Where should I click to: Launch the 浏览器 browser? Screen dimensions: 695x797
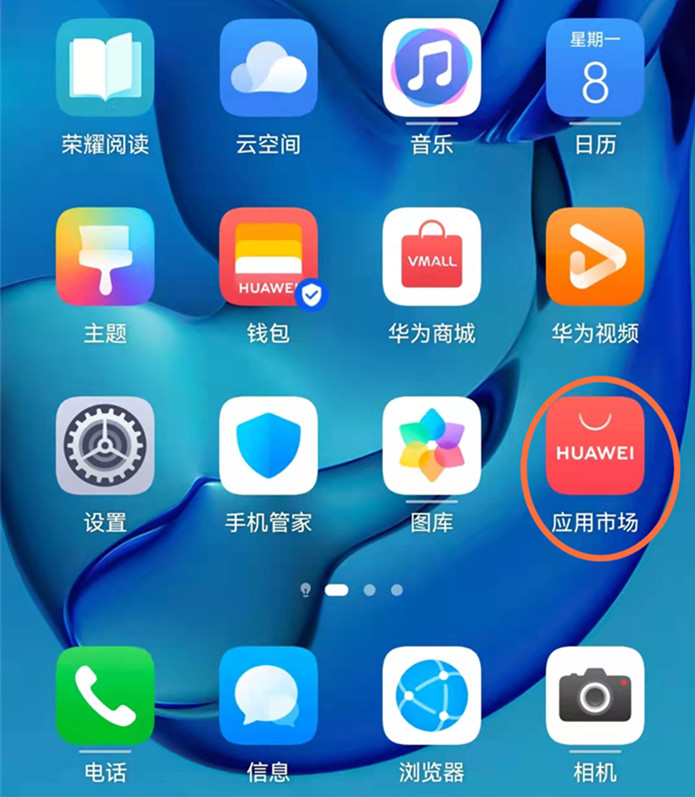431,695
